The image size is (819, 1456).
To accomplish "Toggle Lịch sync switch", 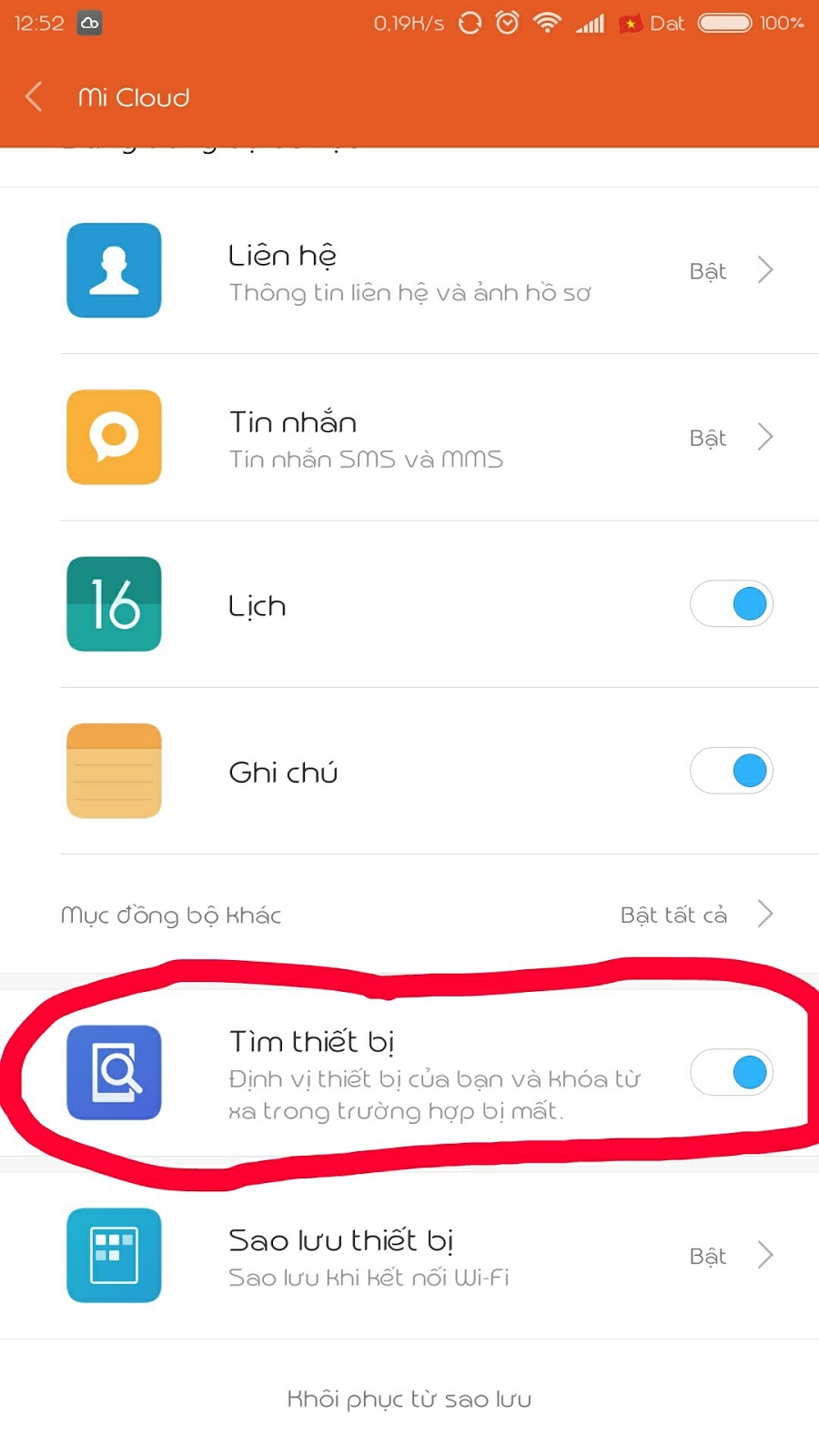I will [732, 604].
